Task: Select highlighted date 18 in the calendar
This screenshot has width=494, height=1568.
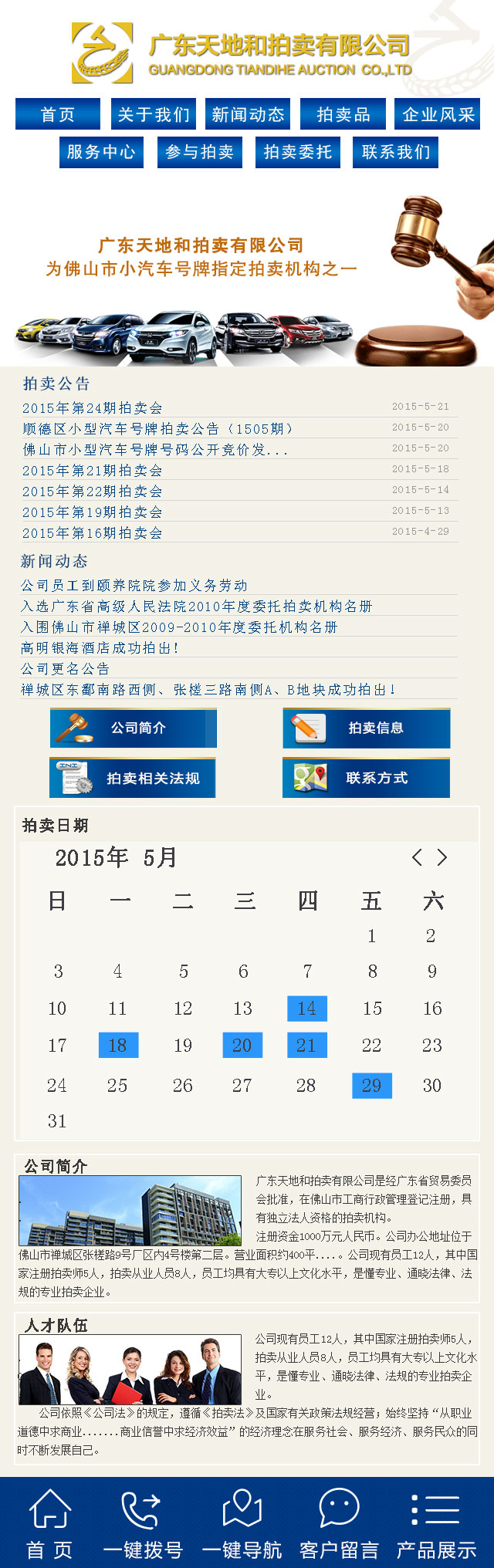Action: pos(118,1045)
